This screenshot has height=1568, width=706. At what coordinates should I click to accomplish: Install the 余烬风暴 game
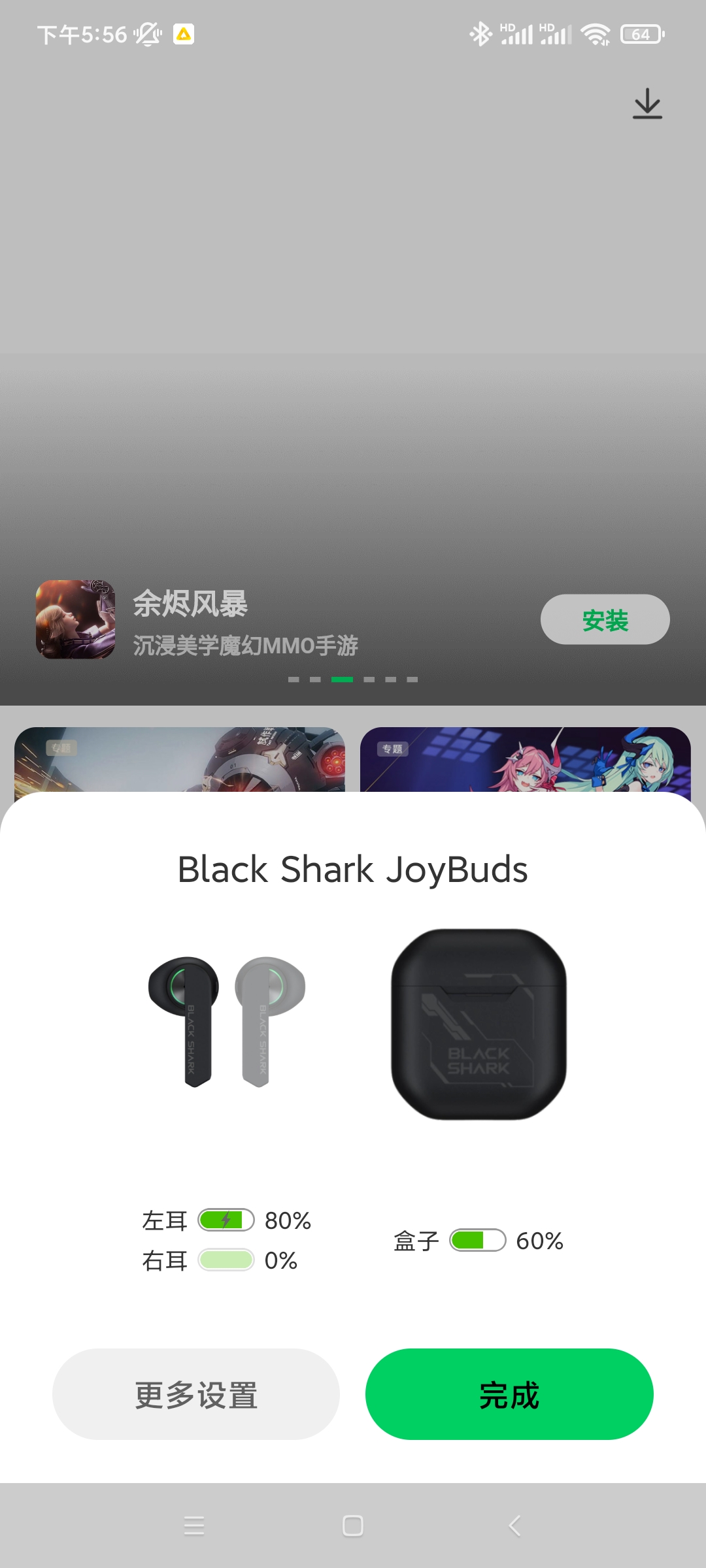pos(605,619)
